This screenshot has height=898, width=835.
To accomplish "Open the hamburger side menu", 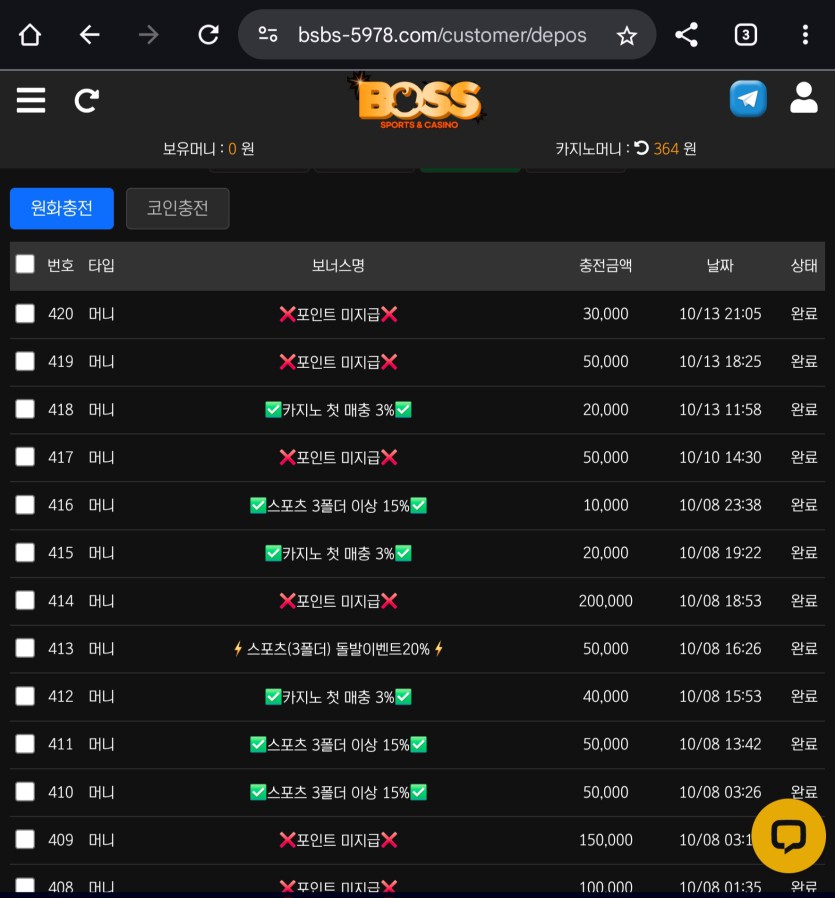I will click(31, 100).
